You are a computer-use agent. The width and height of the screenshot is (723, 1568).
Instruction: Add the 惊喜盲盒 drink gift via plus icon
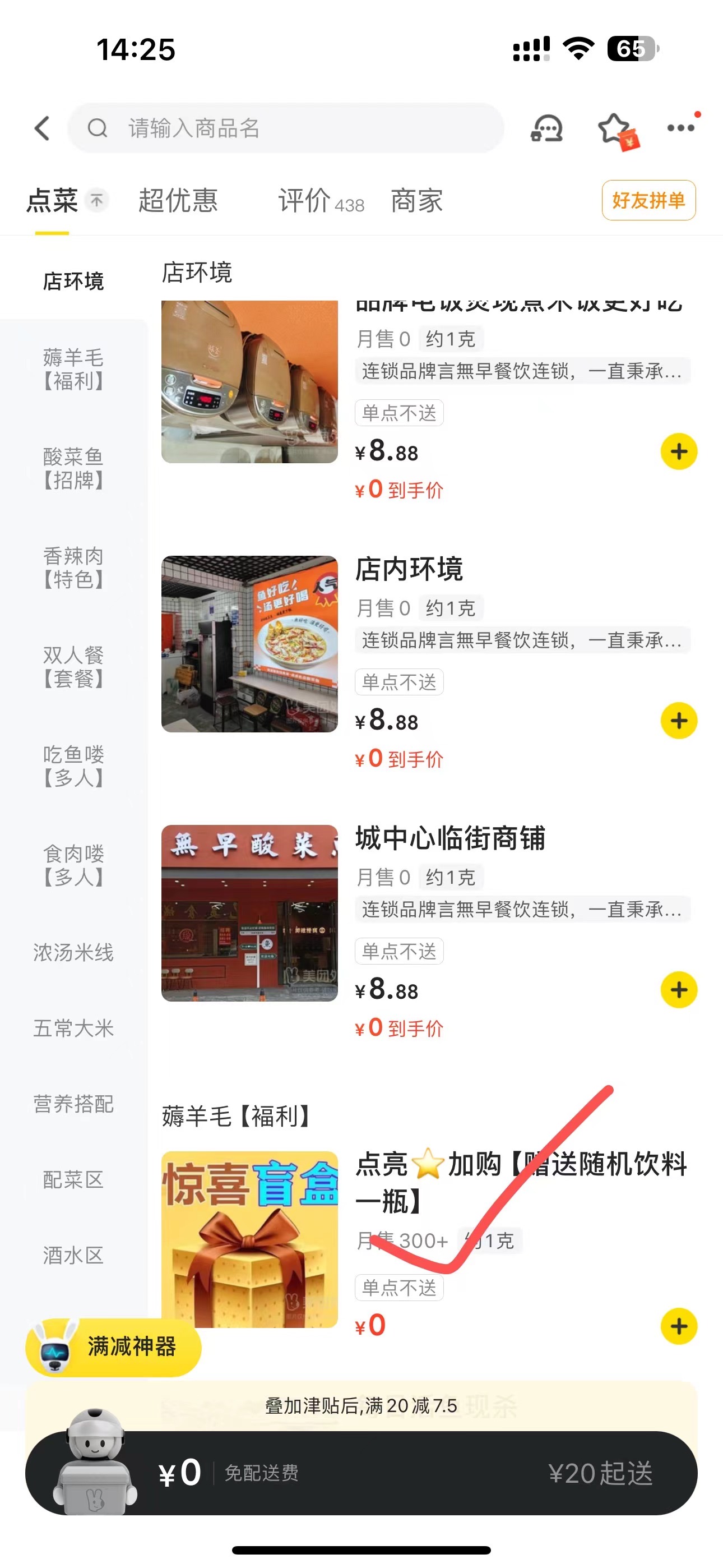679,1327
